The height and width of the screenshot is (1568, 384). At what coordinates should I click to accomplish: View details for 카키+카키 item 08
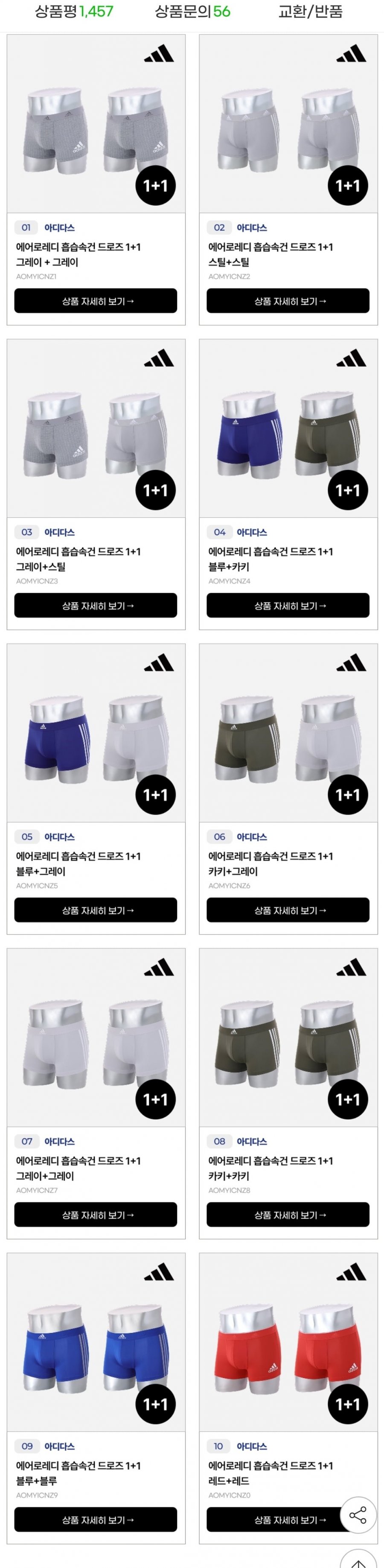click(x=288, y=1214)
